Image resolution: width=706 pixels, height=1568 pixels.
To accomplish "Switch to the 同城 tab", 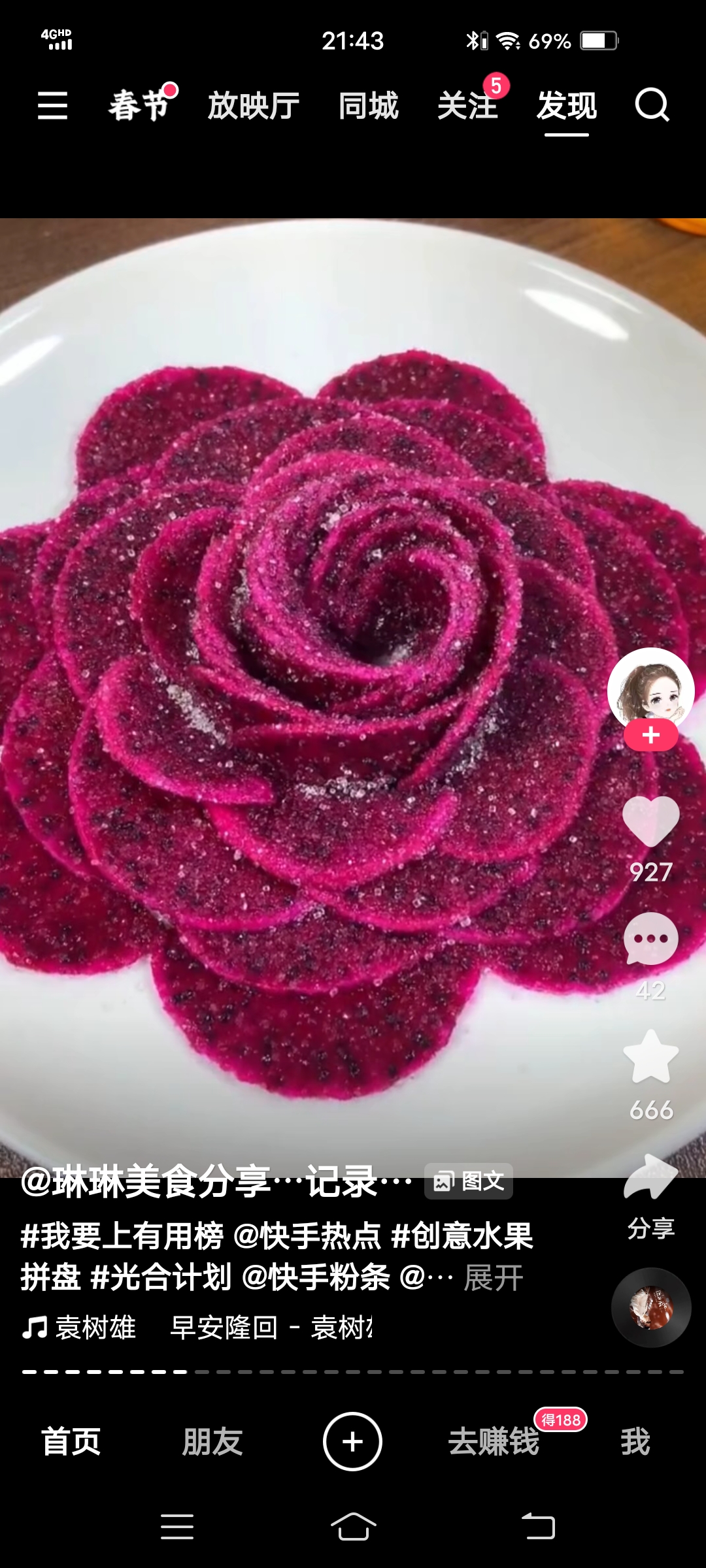I will pyautogui.click(x=368, y=105).
